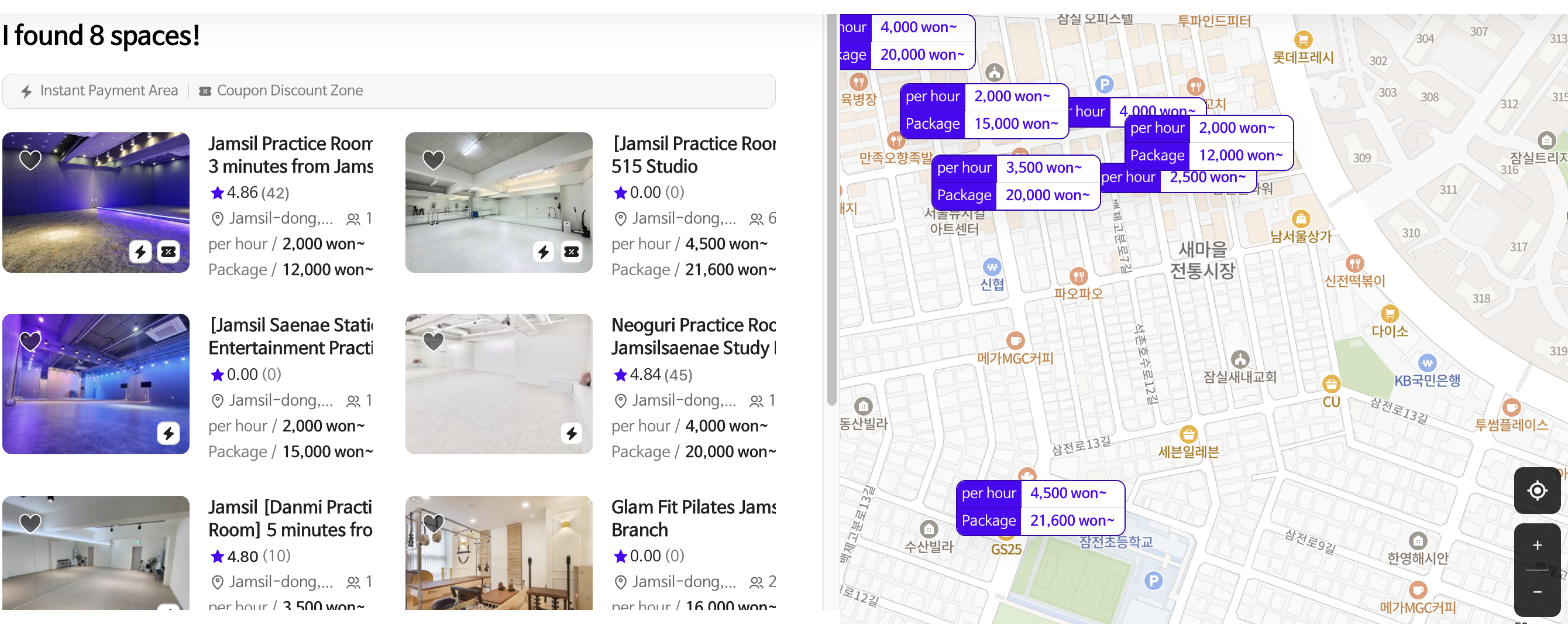The width and height of the screenshot is (1568, 624).
Task: Open the Danmi Practice Room card
Action: tap(290, 518)
